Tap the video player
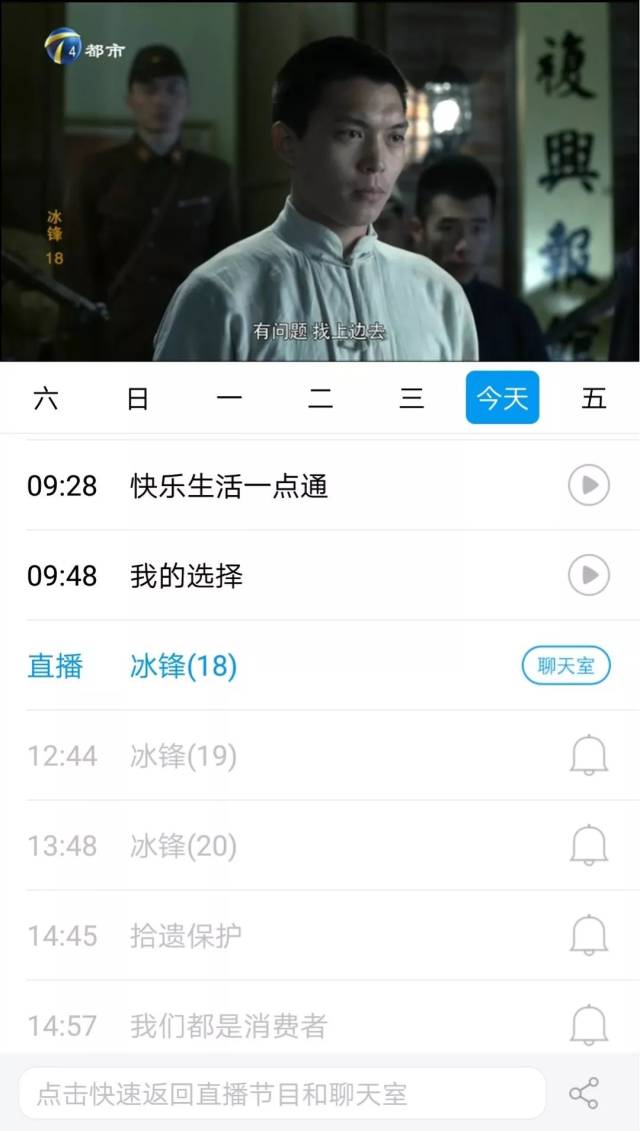Screen dimensions: 640x1131 [x=320, y=180]
